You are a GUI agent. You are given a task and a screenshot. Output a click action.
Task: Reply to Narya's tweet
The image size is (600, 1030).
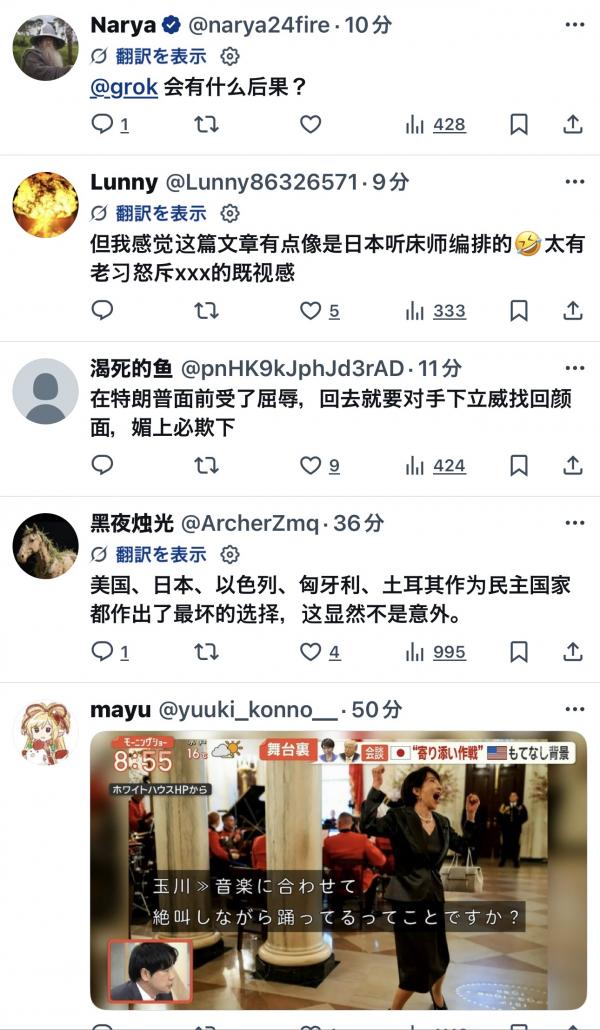tap(103, 124)
